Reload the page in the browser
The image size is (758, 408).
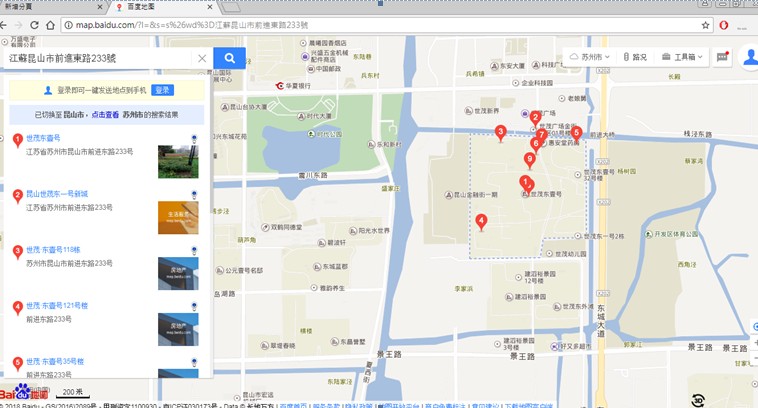[33, 25]
